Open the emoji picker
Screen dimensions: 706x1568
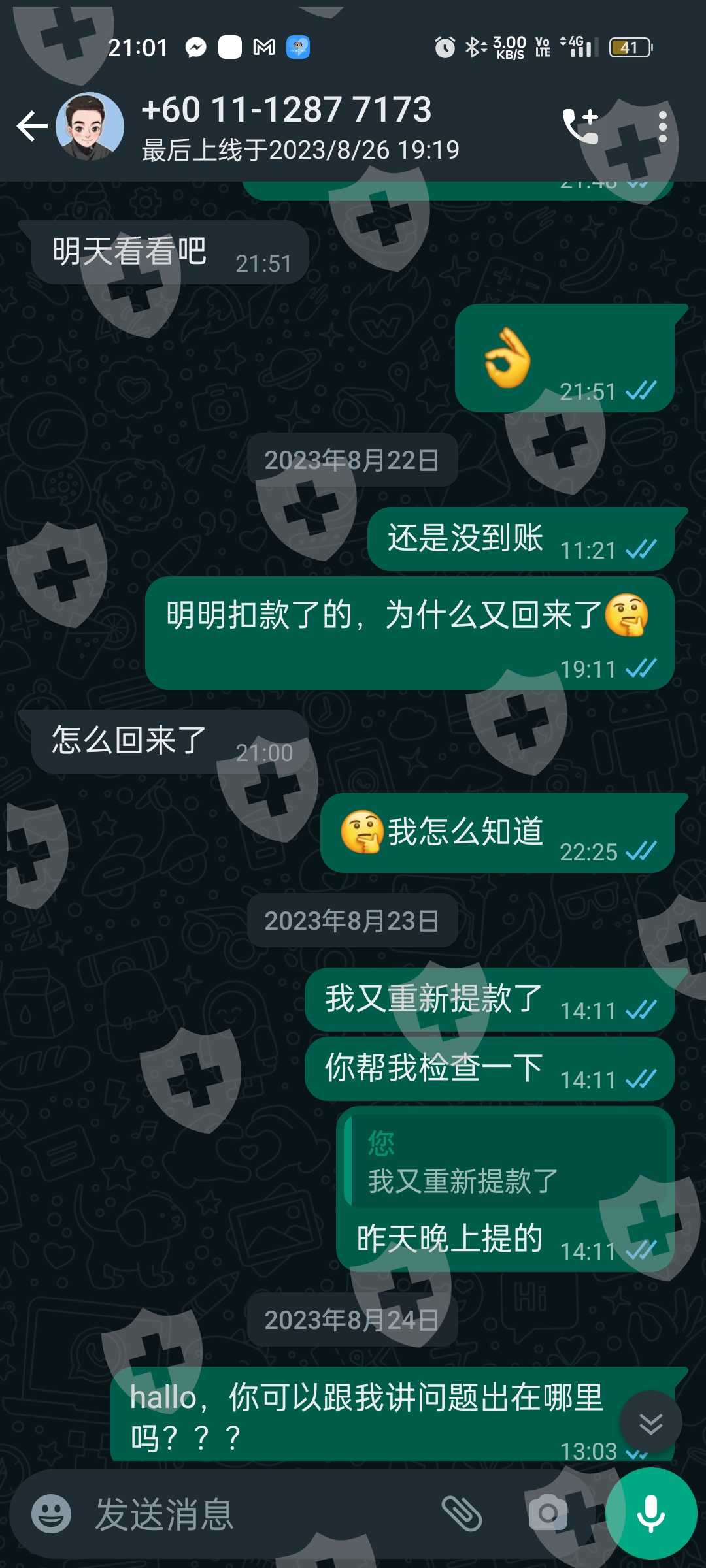51,1514
